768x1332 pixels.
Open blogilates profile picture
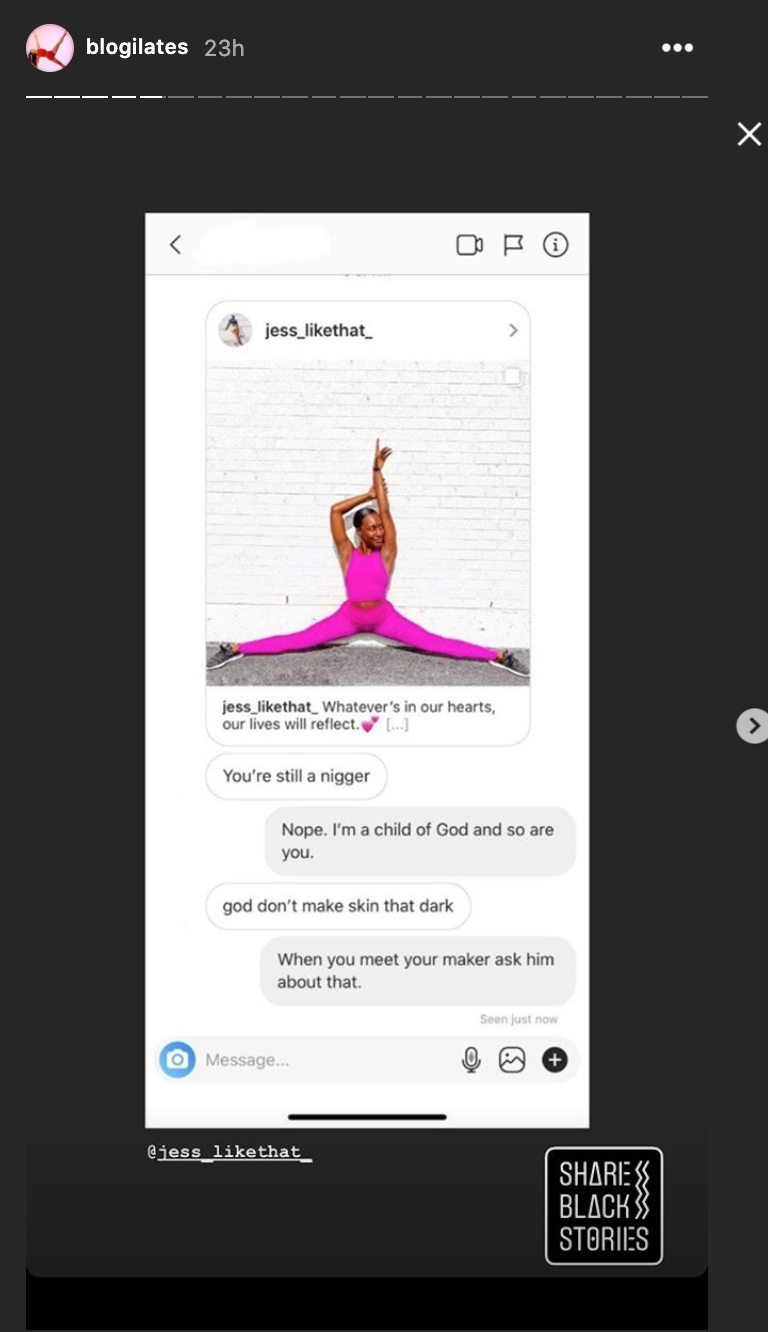49,48
